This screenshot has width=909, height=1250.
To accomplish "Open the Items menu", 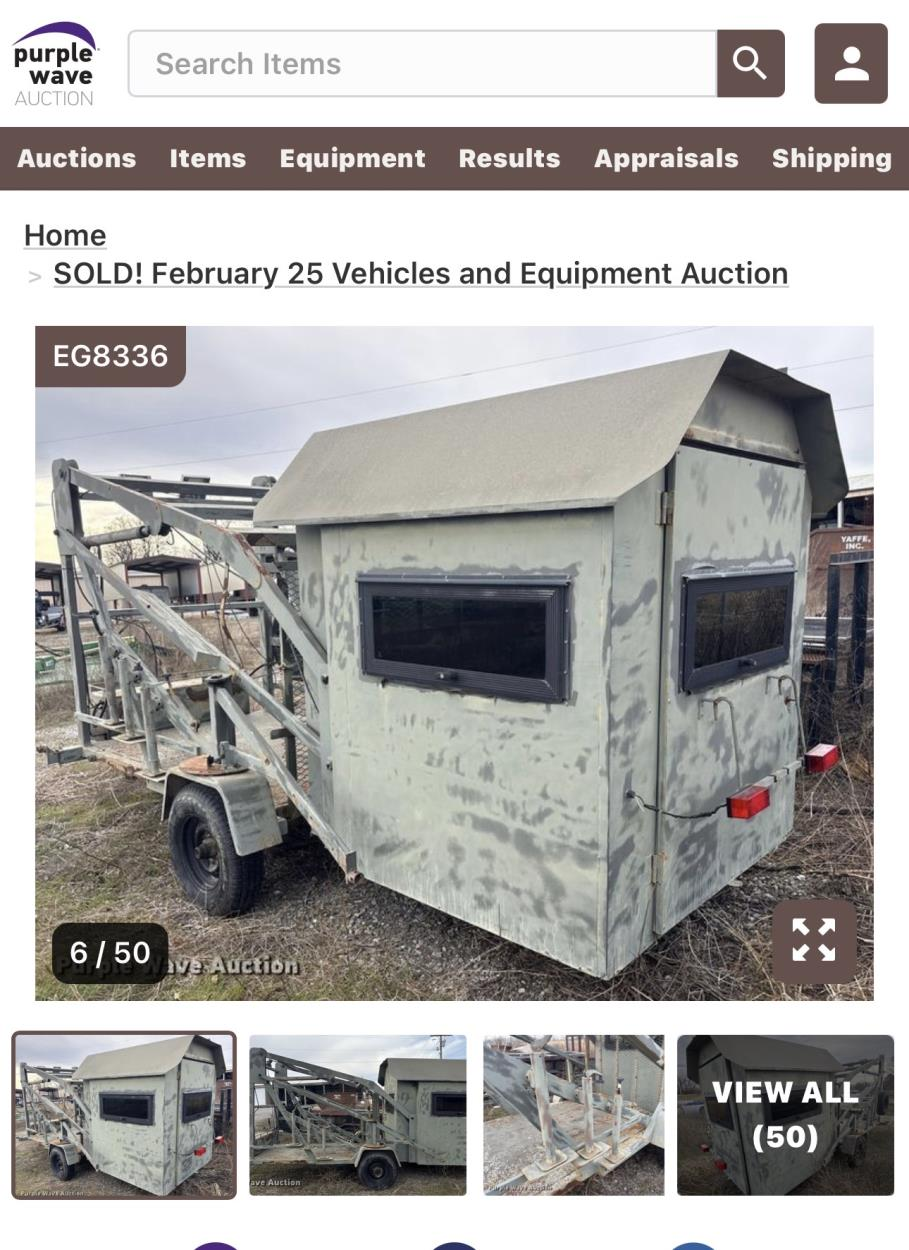I will click(207, 159).
